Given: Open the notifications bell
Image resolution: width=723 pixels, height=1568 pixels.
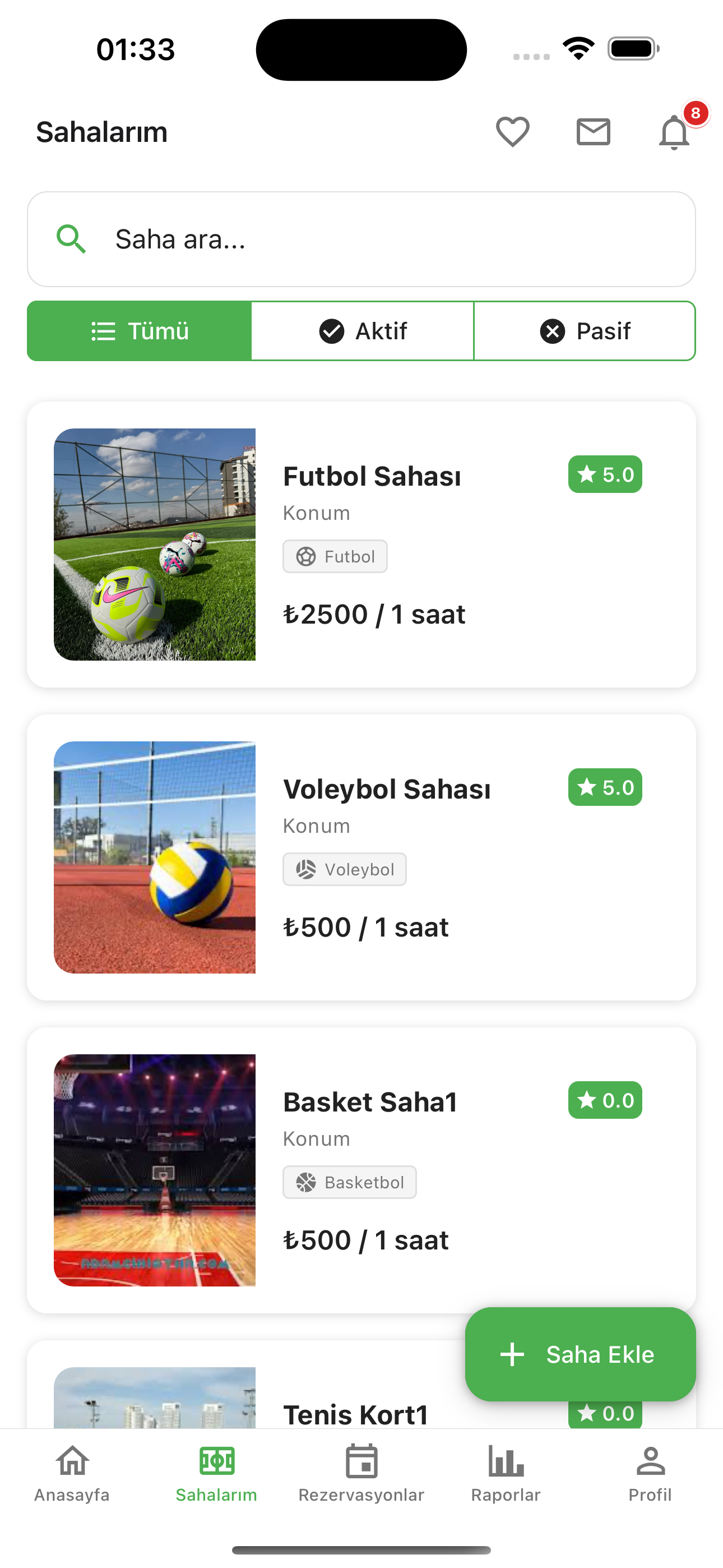Looking at the screenshot, I should 674,131.
